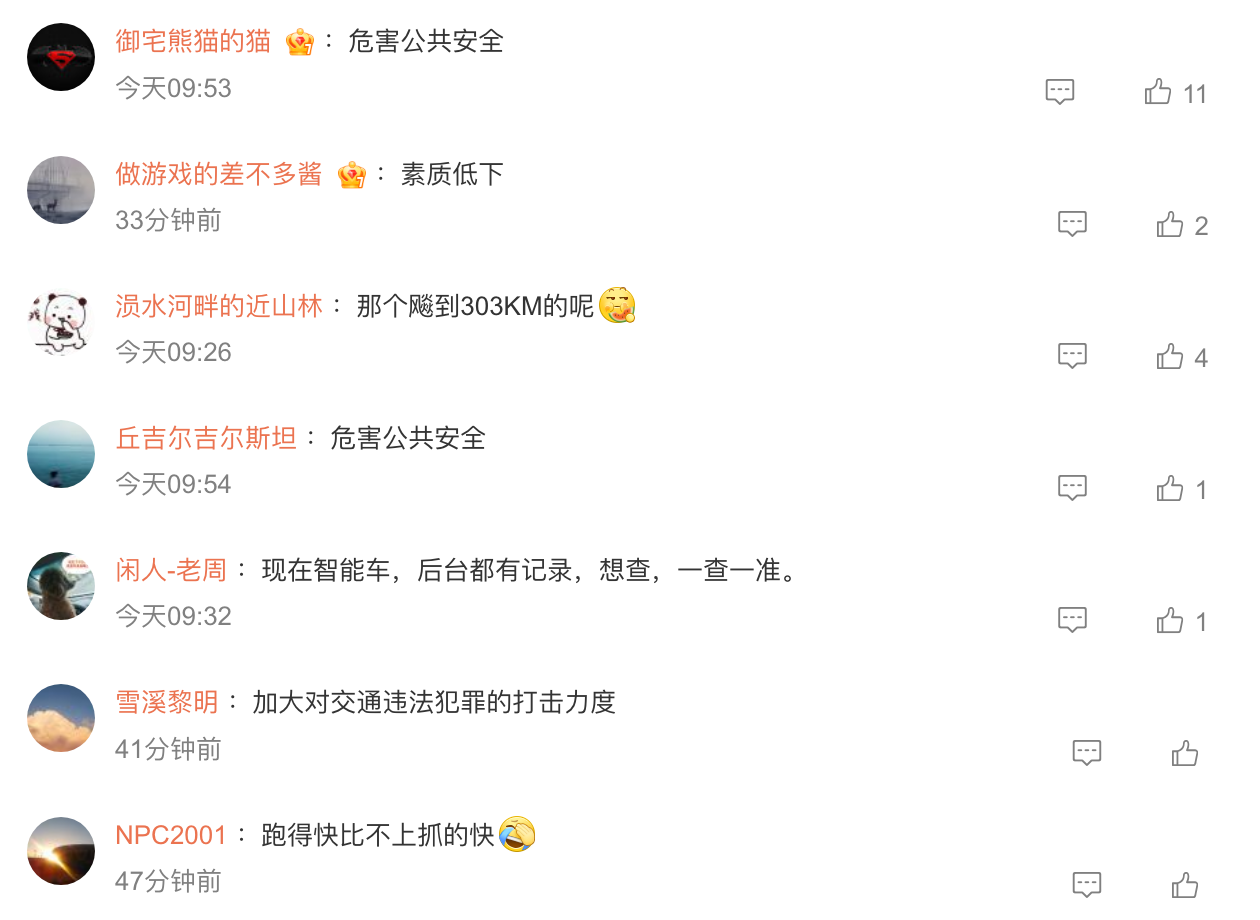Like 做游戏的差不多酱's comment
Viewport: 1260px width, 920px height.
click(x=1170, y=225)
